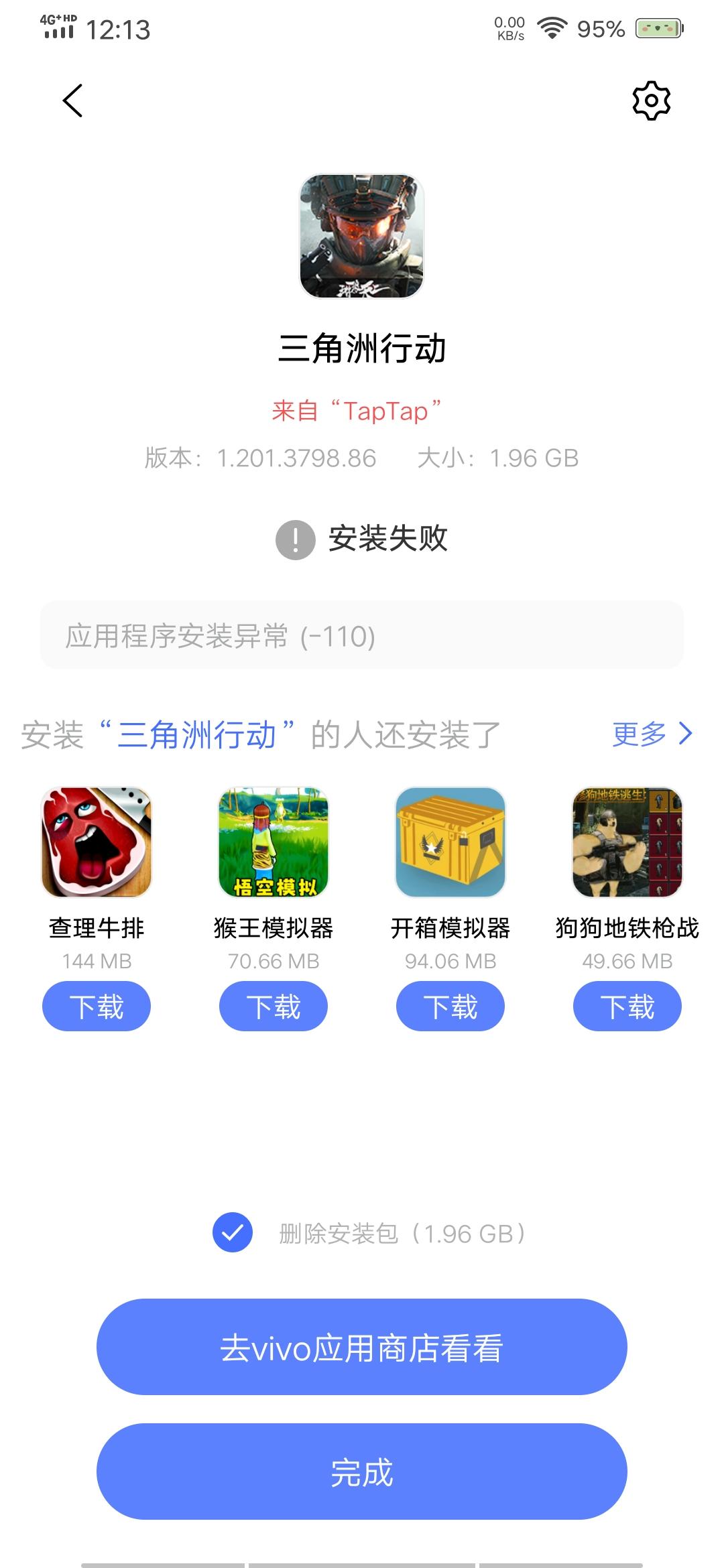
Task: Open the 查理牛排 app icon
Action: [x=97, y=842]
